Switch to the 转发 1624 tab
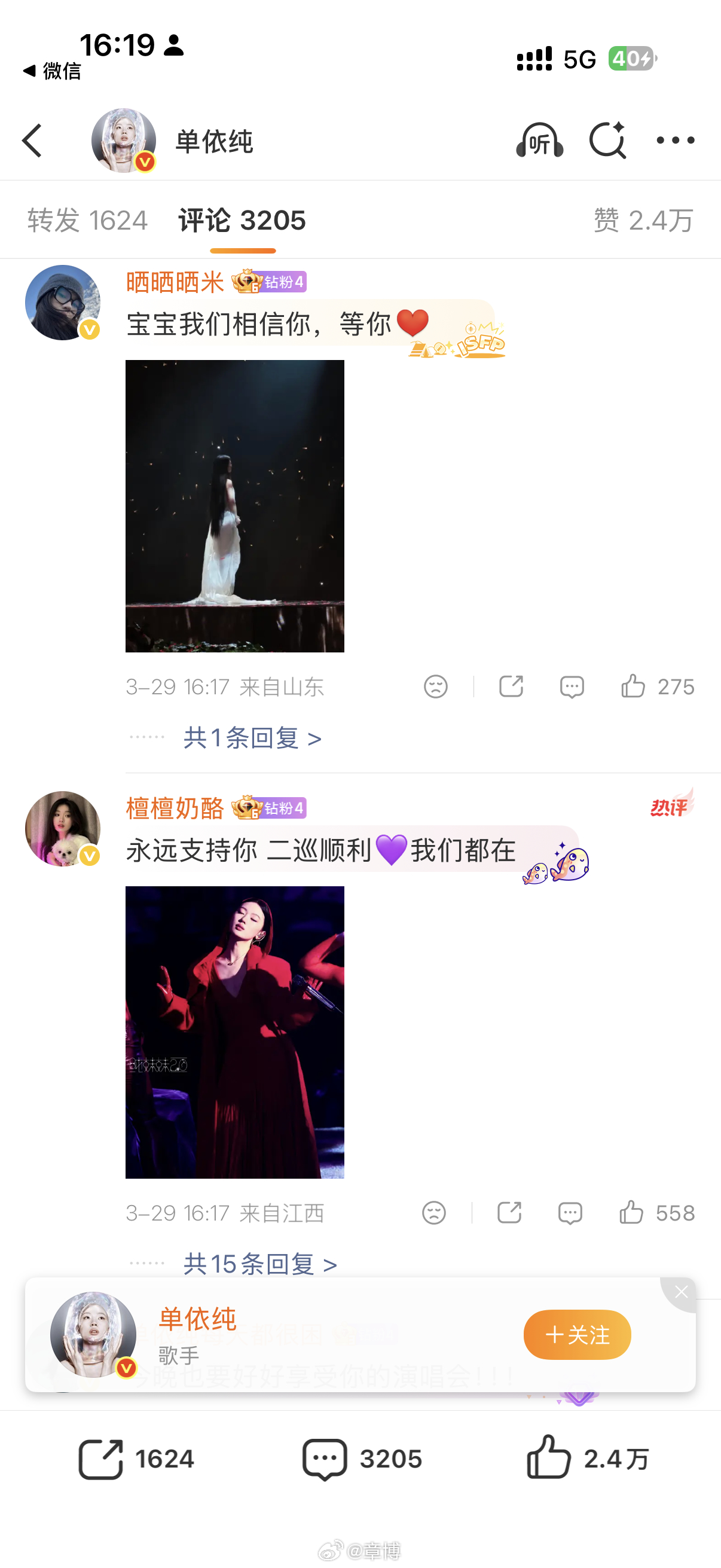721x1568 pixels. [88, 220]
